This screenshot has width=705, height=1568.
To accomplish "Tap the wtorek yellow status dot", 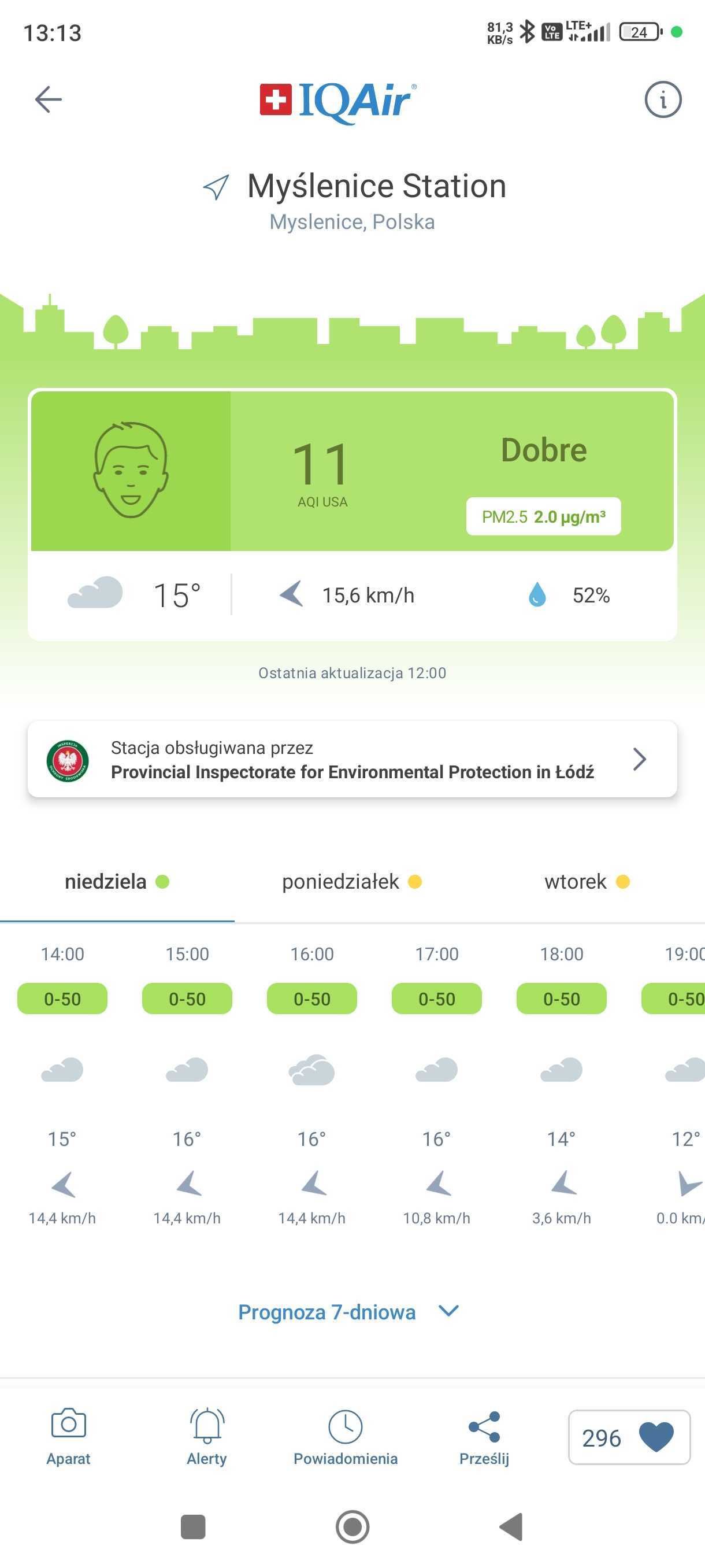I will 622,881.
